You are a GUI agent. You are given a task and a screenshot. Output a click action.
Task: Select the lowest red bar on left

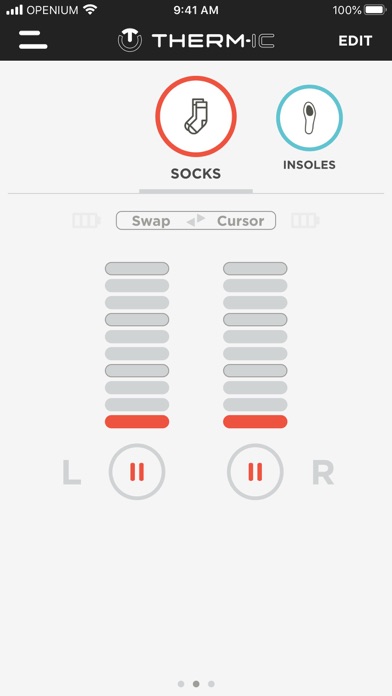137,422
